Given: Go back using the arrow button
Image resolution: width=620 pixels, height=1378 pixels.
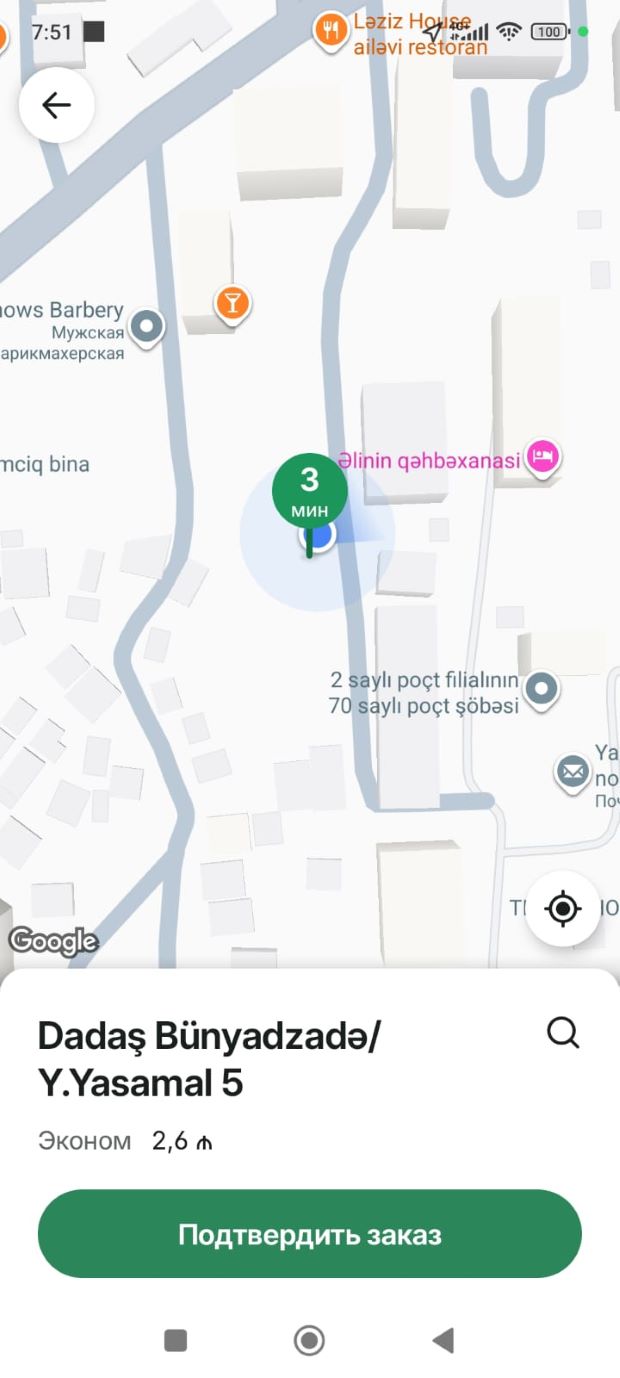Looking at the screenshot, I should pos(56,105).
